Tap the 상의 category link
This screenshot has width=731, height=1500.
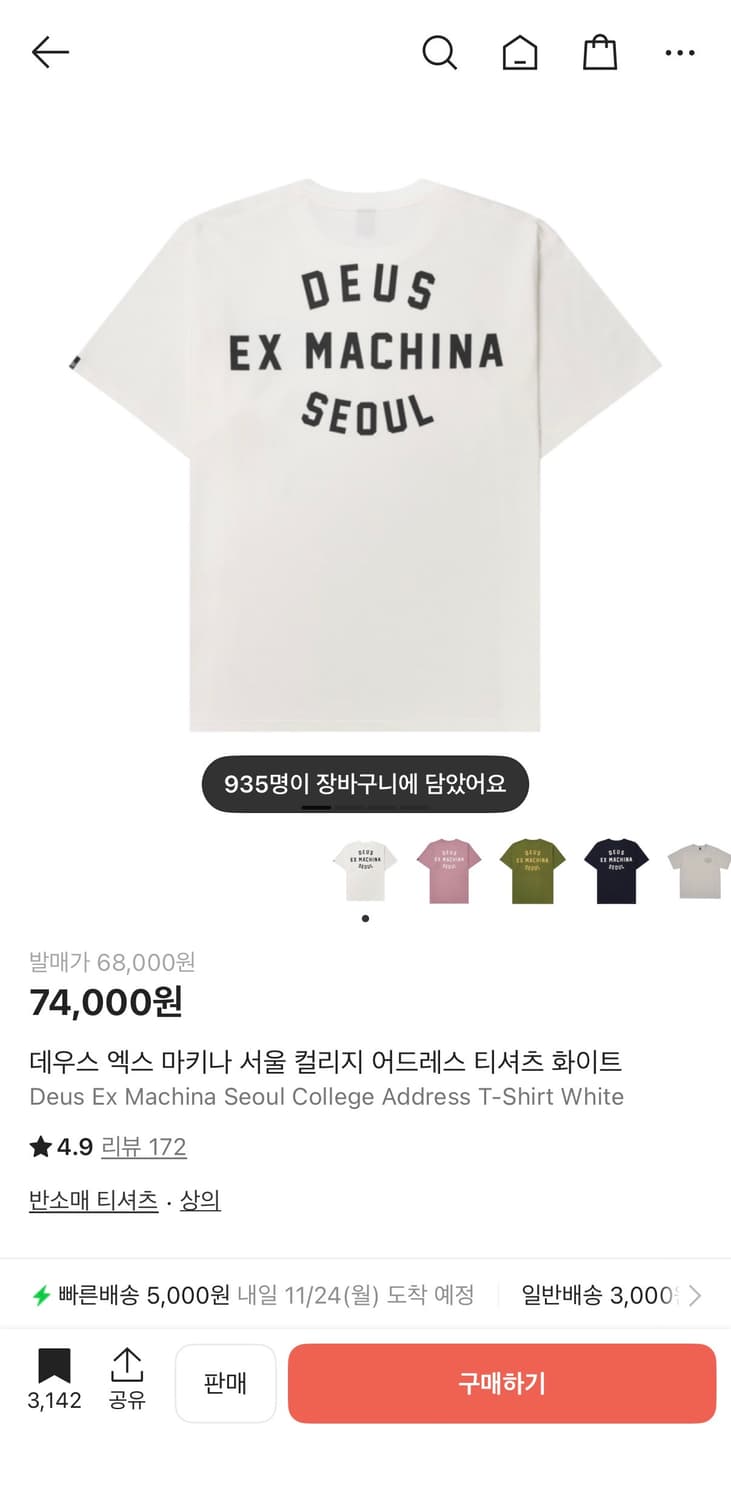point(199,1199)
